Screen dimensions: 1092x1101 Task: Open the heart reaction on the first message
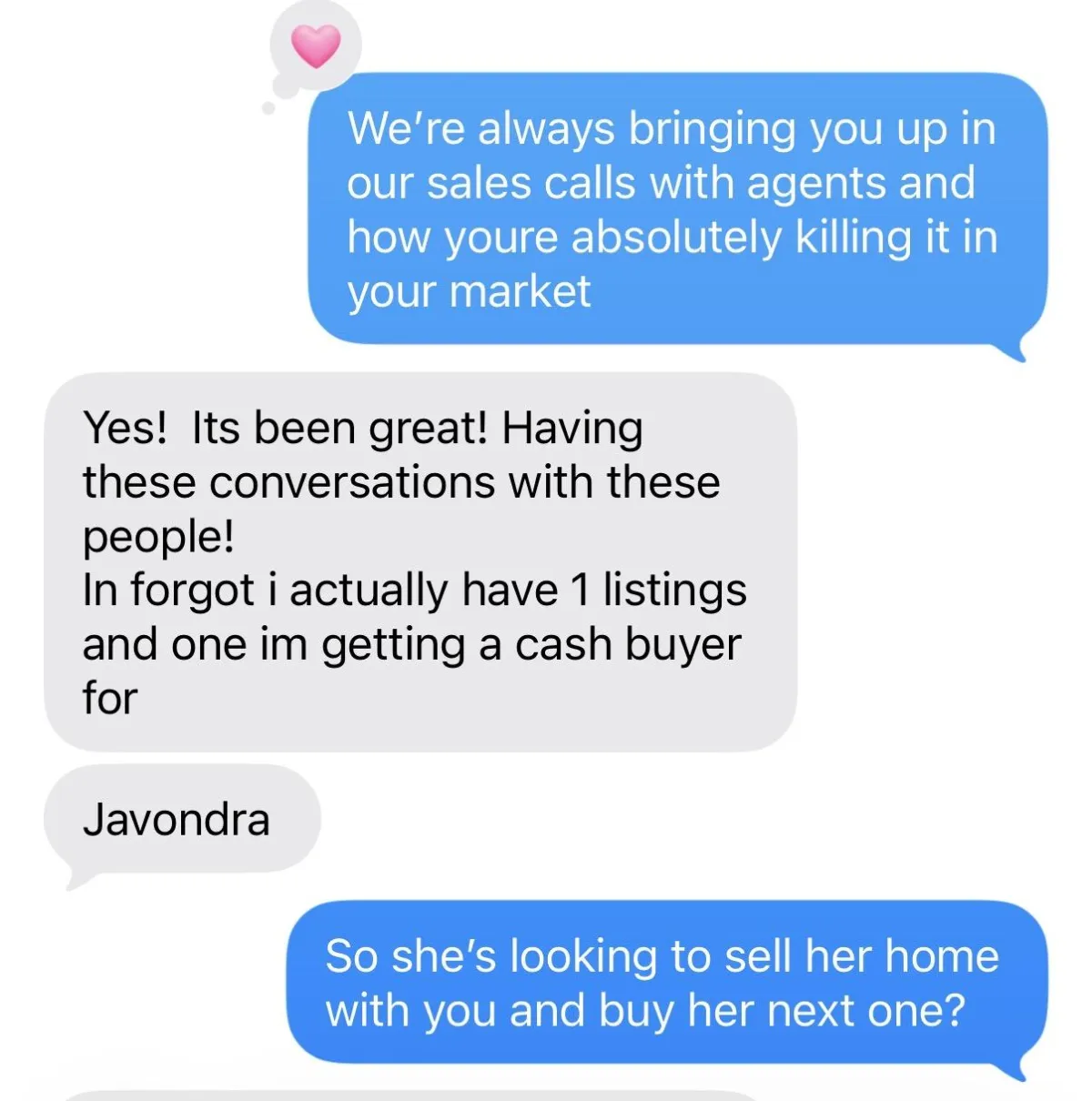[x=315, y=45]
